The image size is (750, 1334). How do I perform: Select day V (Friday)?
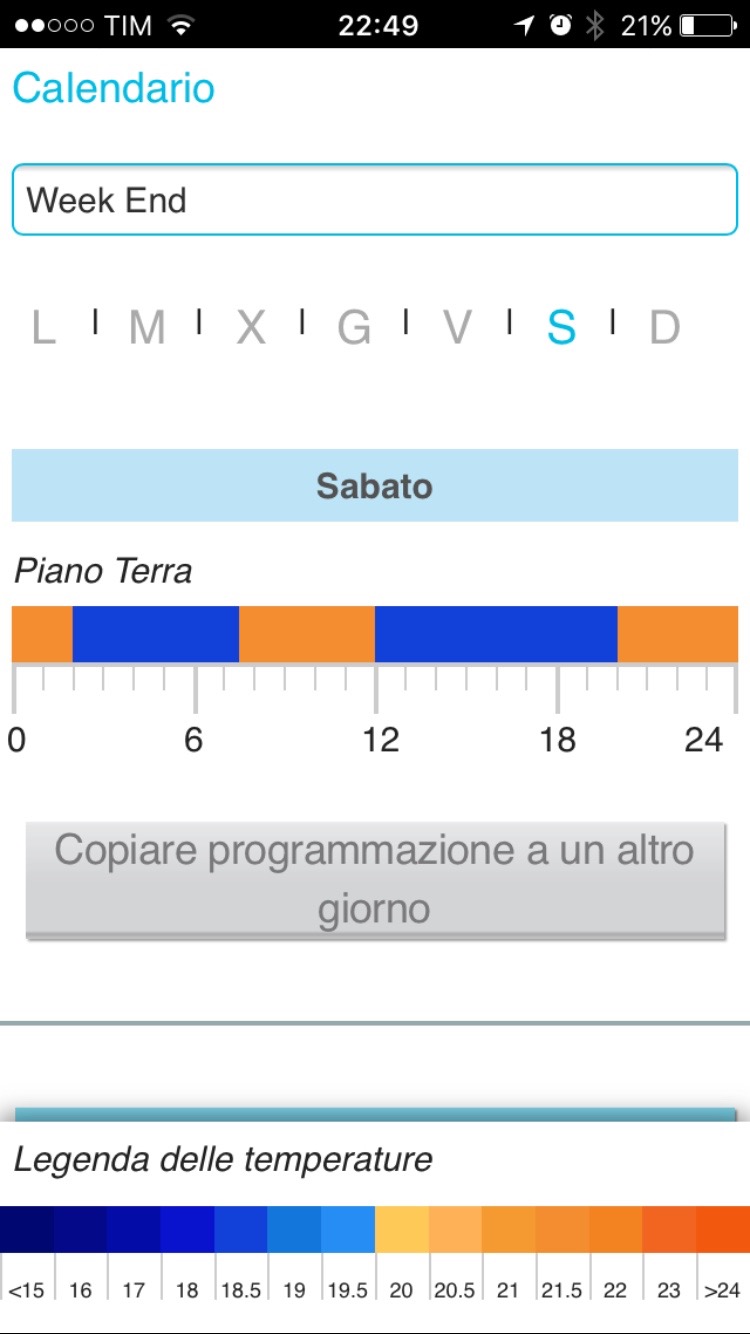pyautogui.click(x=458, y=327)
